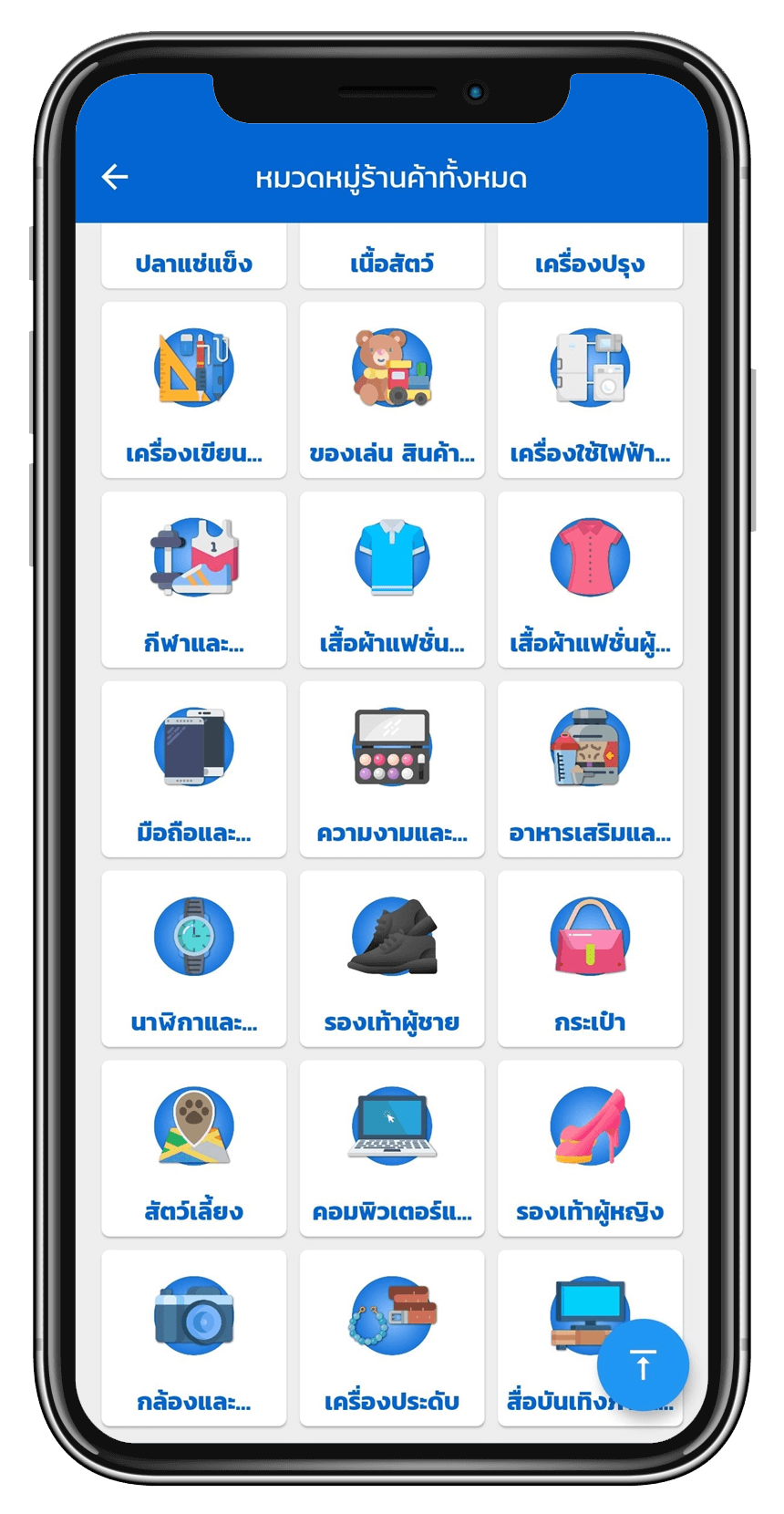Screen dimensions: 784x1514
Task: Open the เนื้อสัตว์ category
Action: point(392,257)
